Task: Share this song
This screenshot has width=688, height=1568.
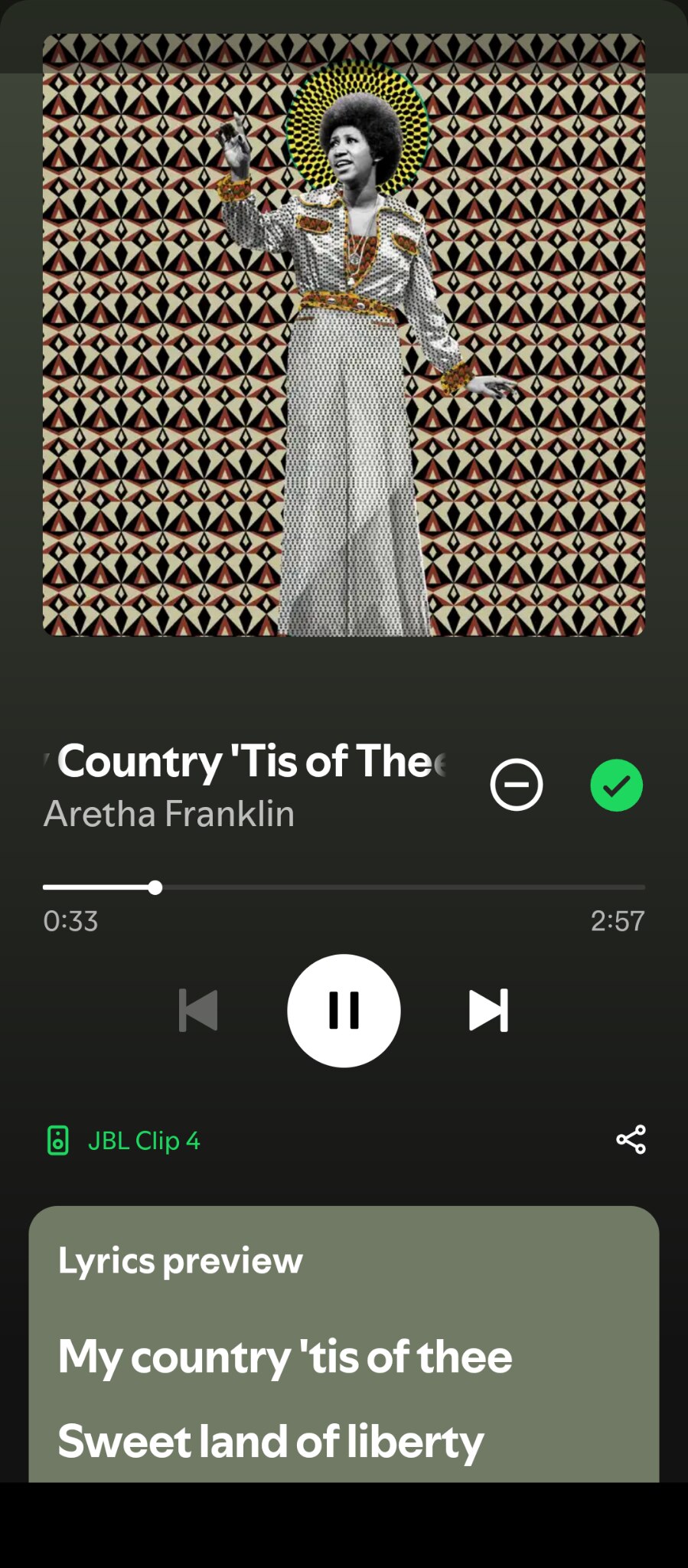Action: 631,1139
